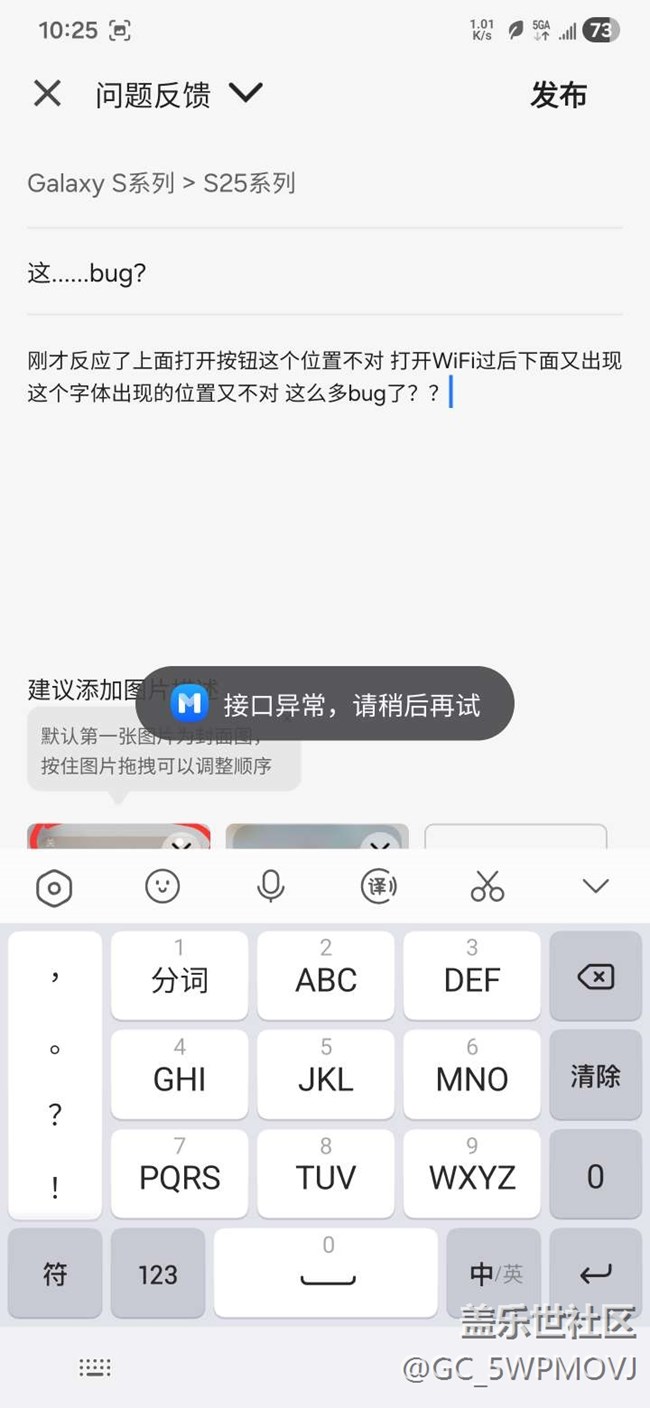Viewport: 650px width, 1408px height.
Task: Open the keyboard translate tool
Action: click(x=379, y=886)
